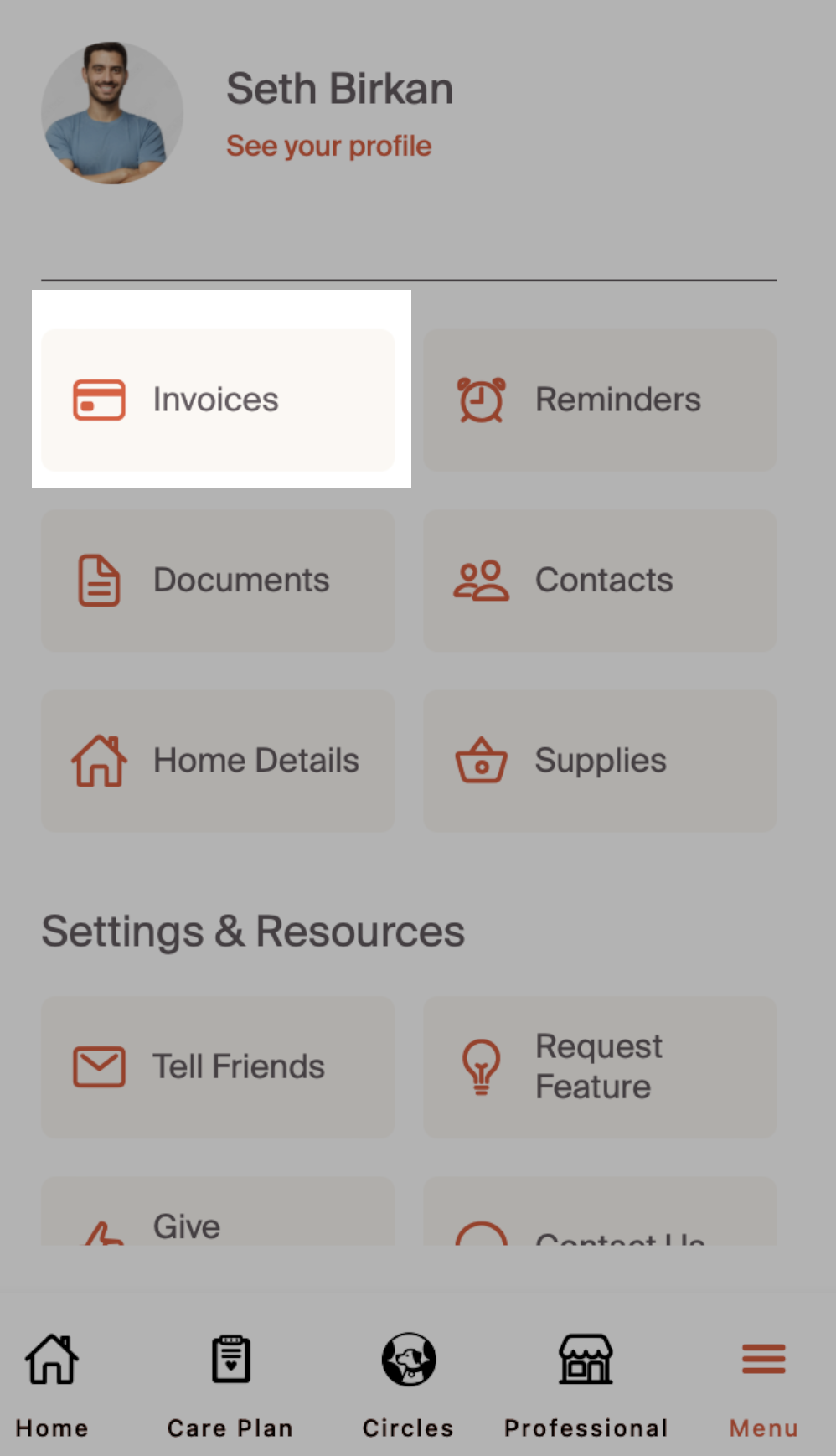The image size is (836, 1456).
Task: Switch to the Care Plan tab
Action: click(230, 1382)
